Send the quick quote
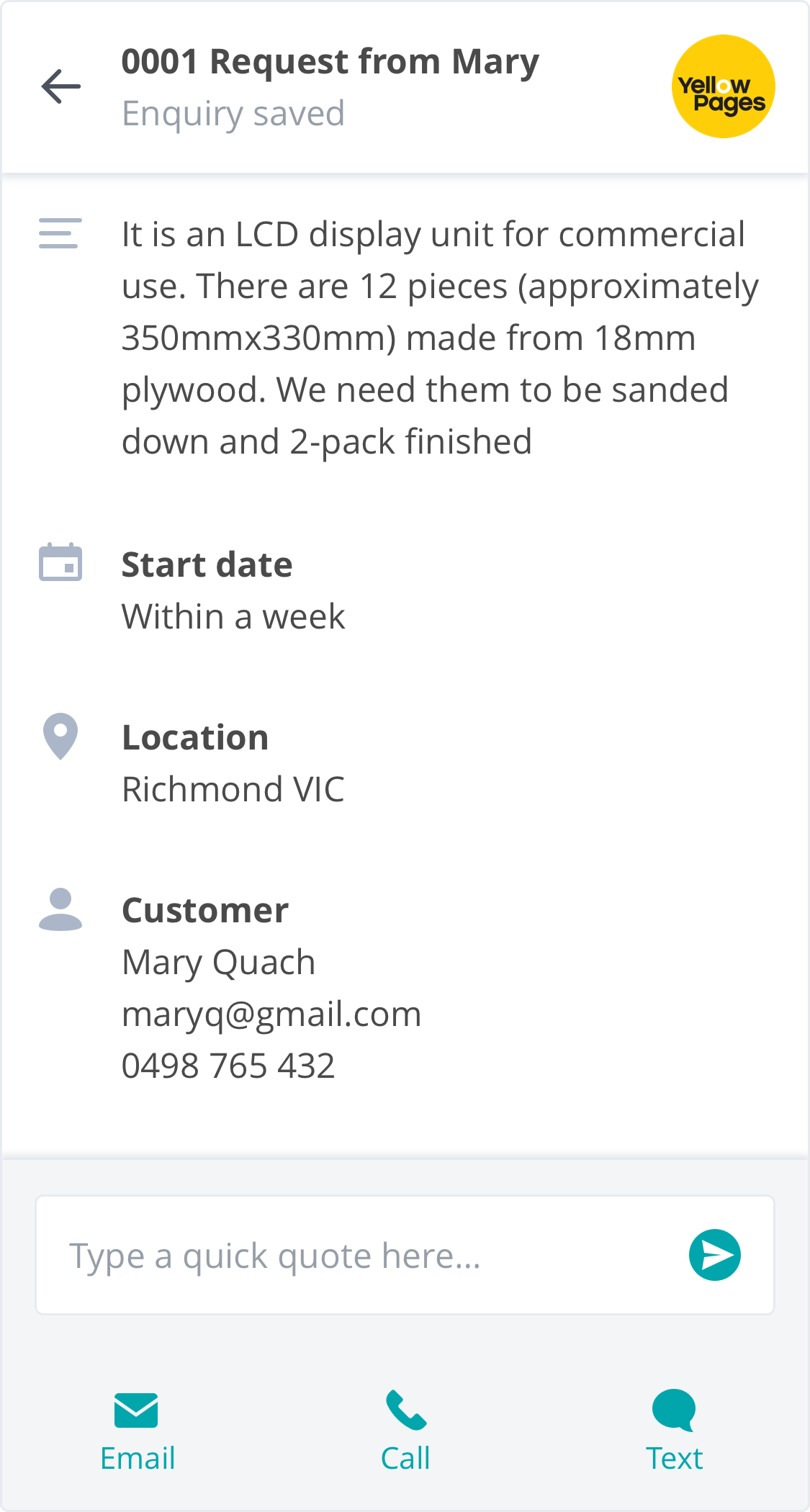This screenshot has height=1512, width=810. tap(714, 1255)
